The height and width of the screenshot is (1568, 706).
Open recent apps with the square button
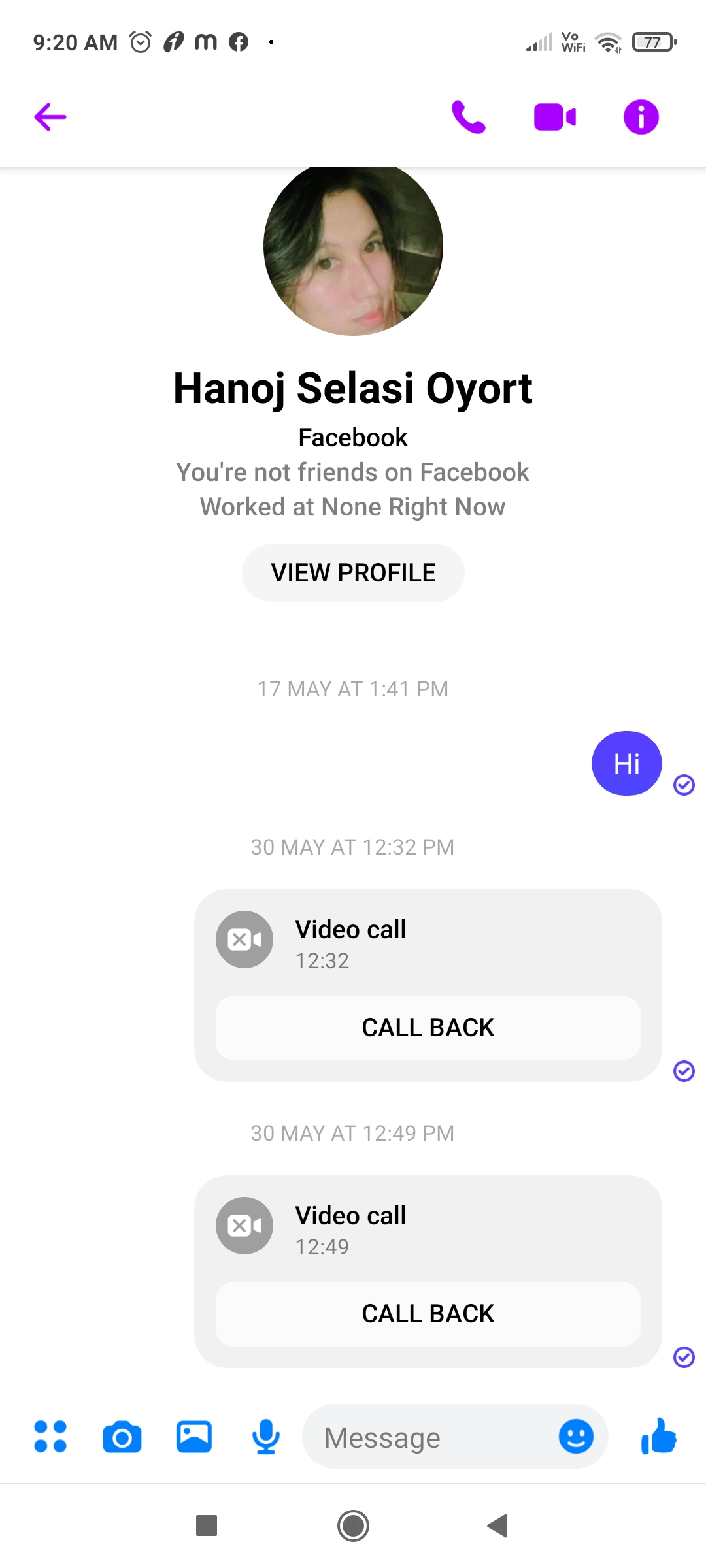pos(207,1526)
